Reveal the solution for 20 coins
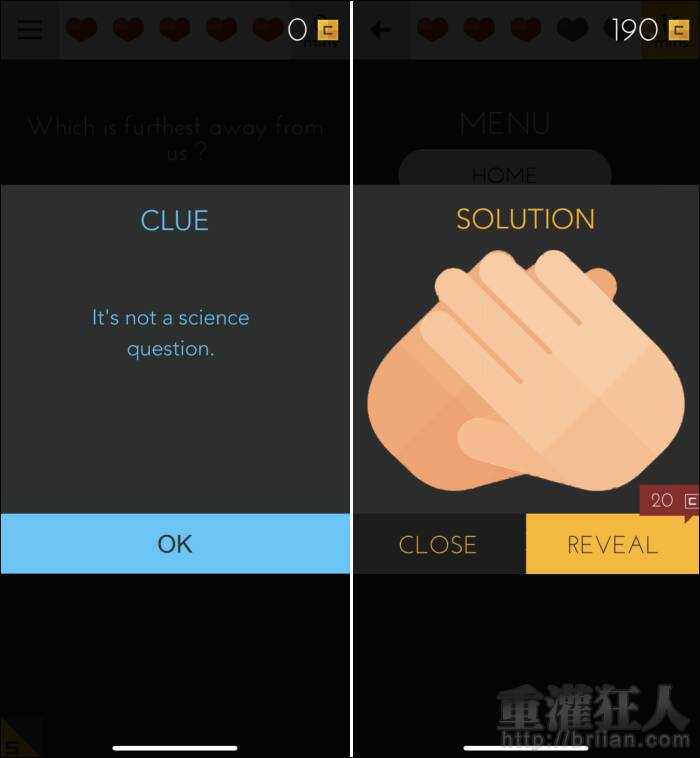Screen dimensions: 700x758 pos(612,545)
